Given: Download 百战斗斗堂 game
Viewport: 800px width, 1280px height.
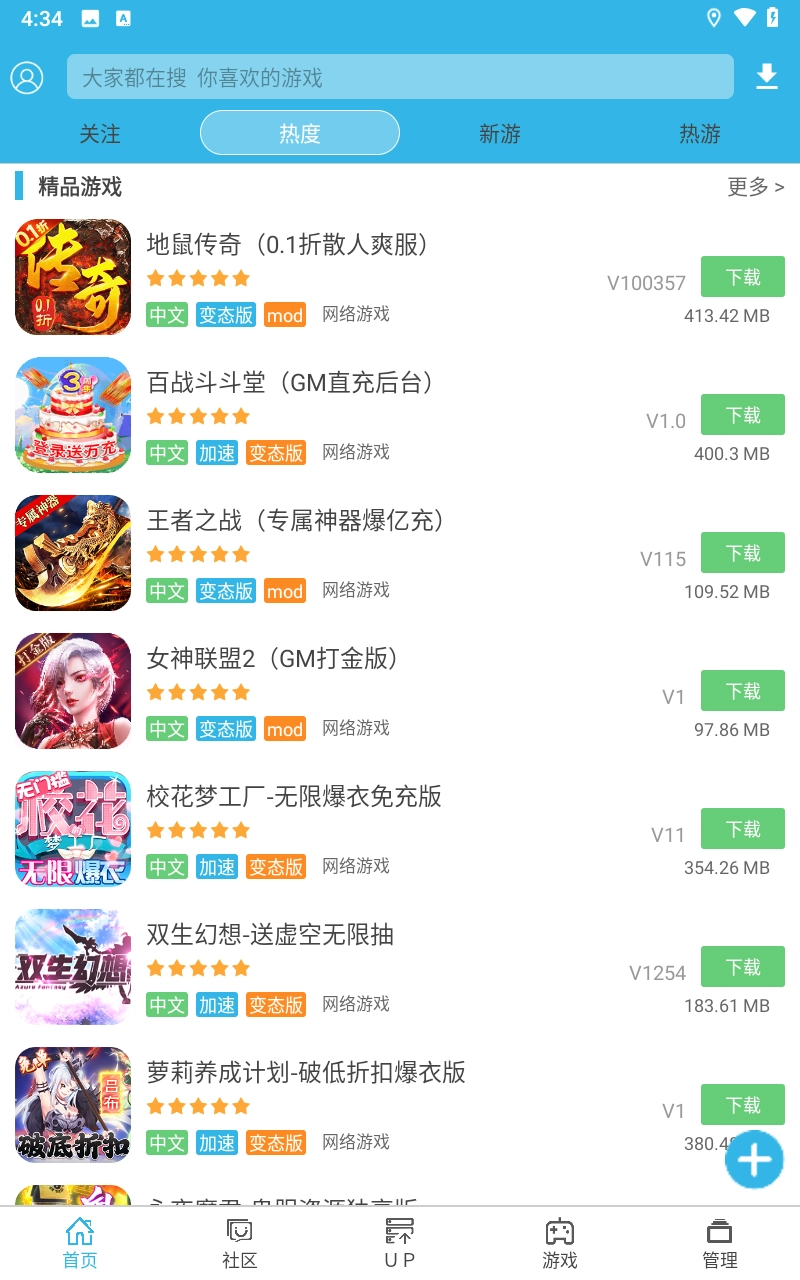Looking at the screenshot, I should click(742, 415).
